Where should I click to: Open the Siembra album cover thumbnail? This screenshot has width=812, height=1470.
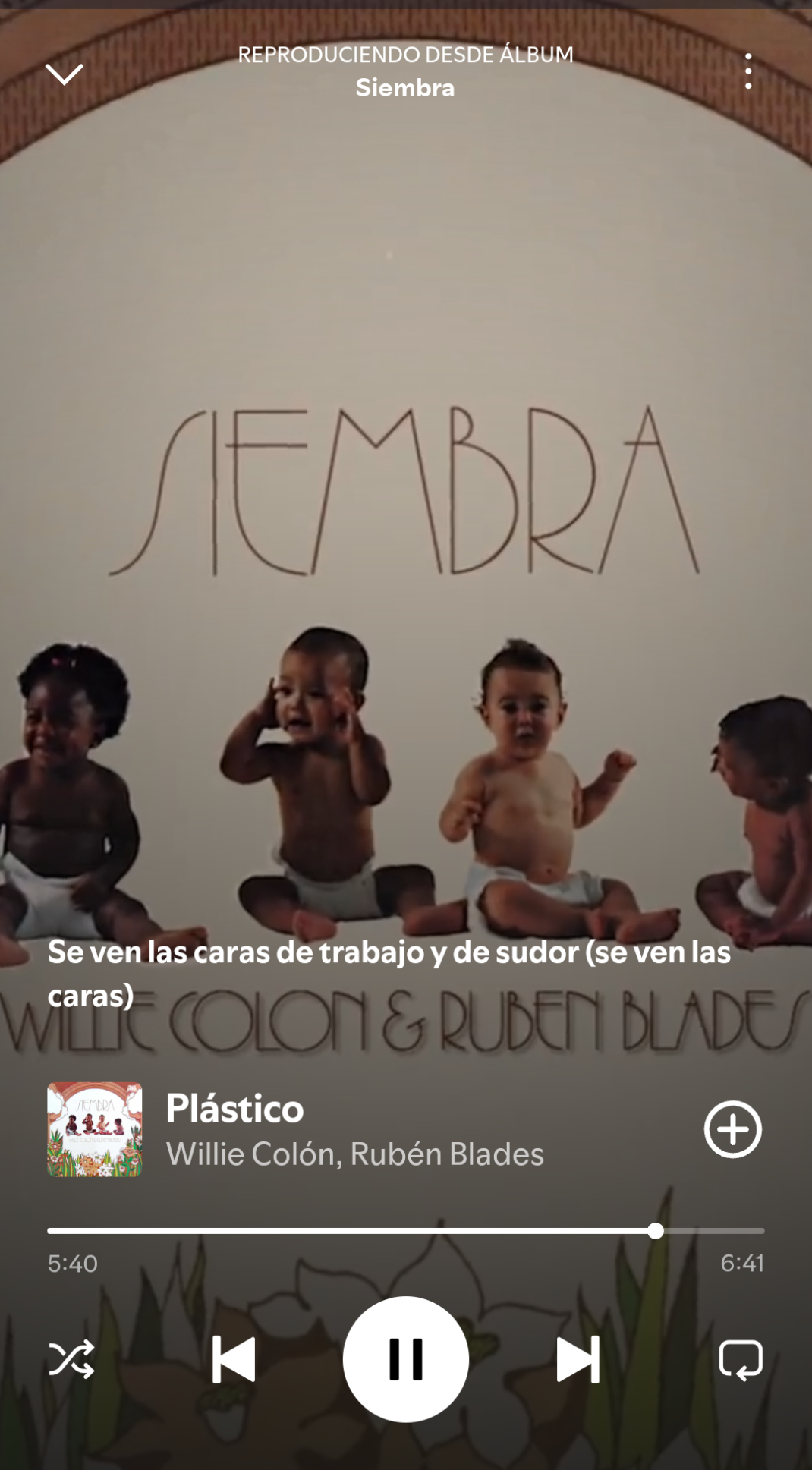[x=95, y=1129]
